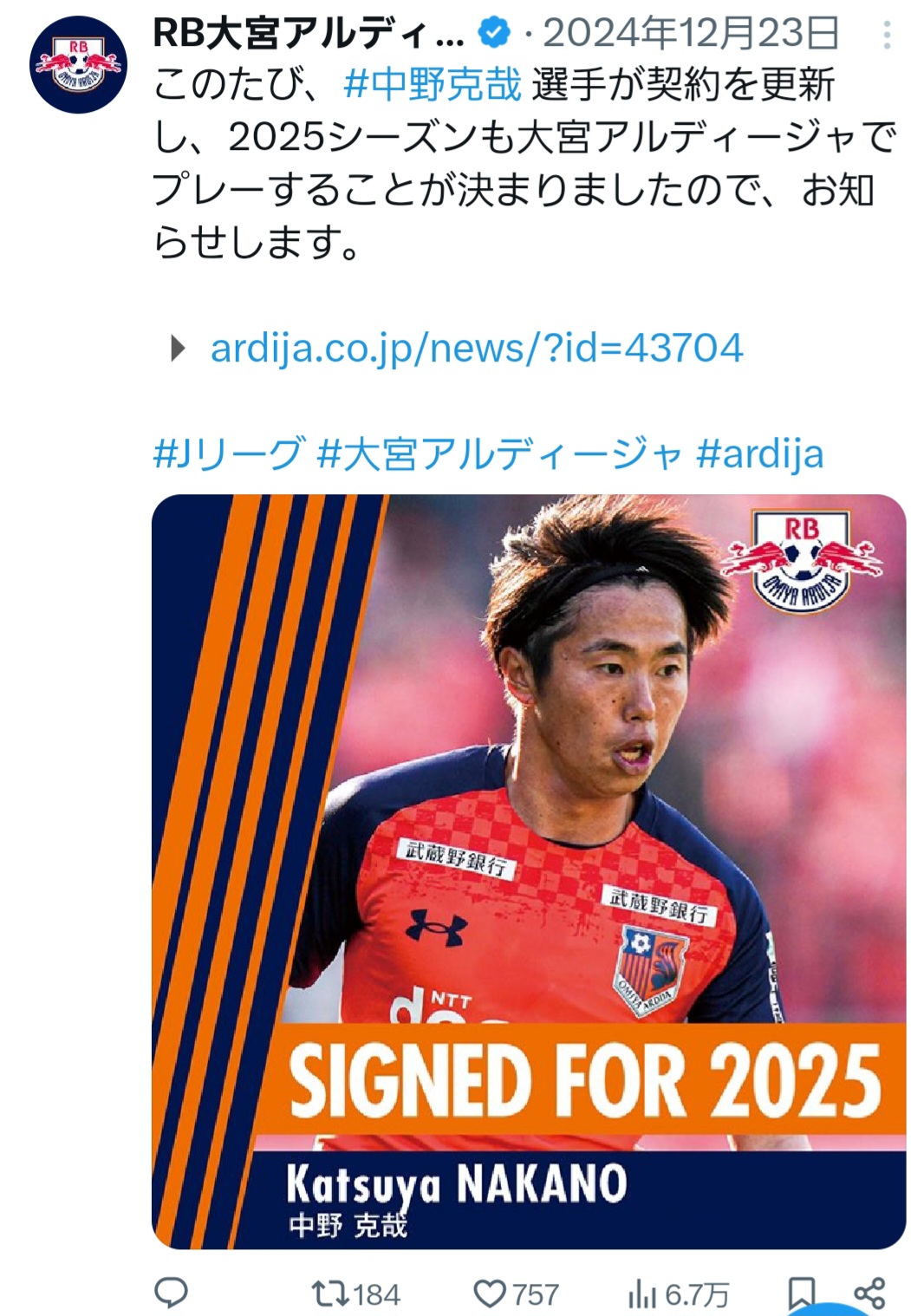Open hashtag #ardija
This screenshot has height=1316, width=911.
click(x=759, y=453)
